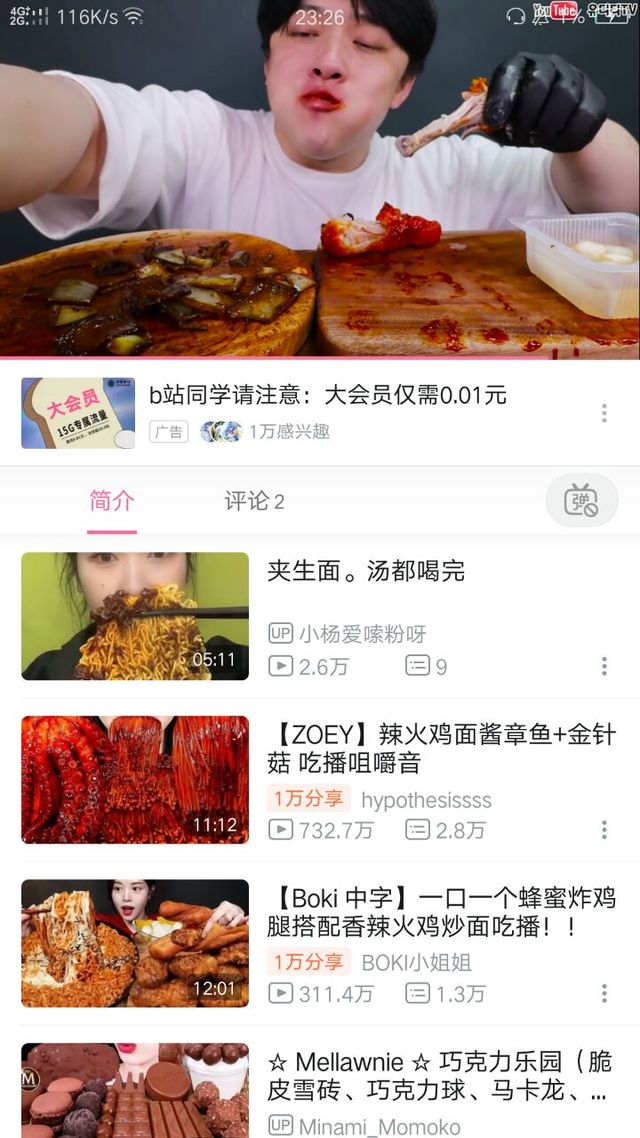Viewport: 640px width, 1138px height.
Task: Open more options for the 大会员 ad
Action: (604, 413)
